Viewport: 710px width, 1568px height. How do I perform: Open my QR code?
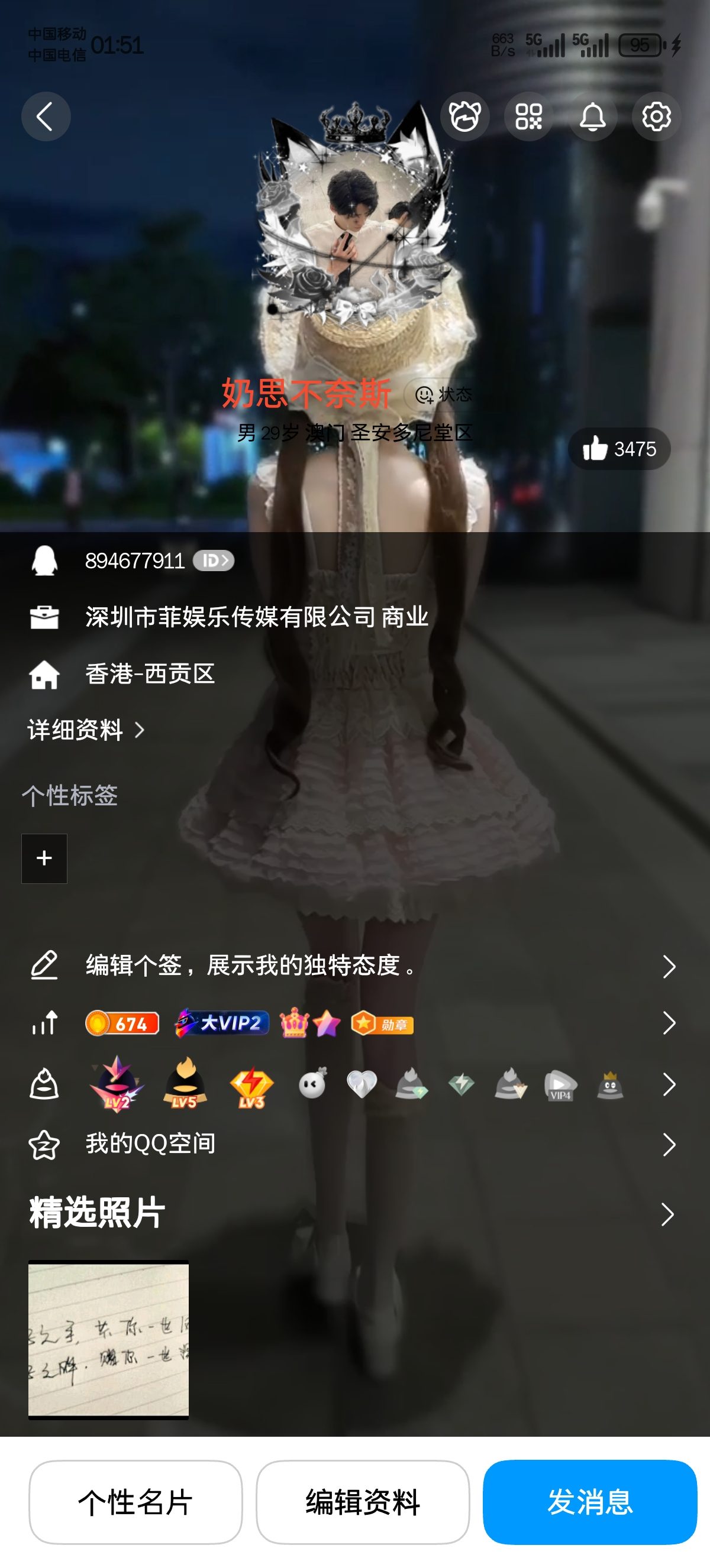(x=528, y=116)
